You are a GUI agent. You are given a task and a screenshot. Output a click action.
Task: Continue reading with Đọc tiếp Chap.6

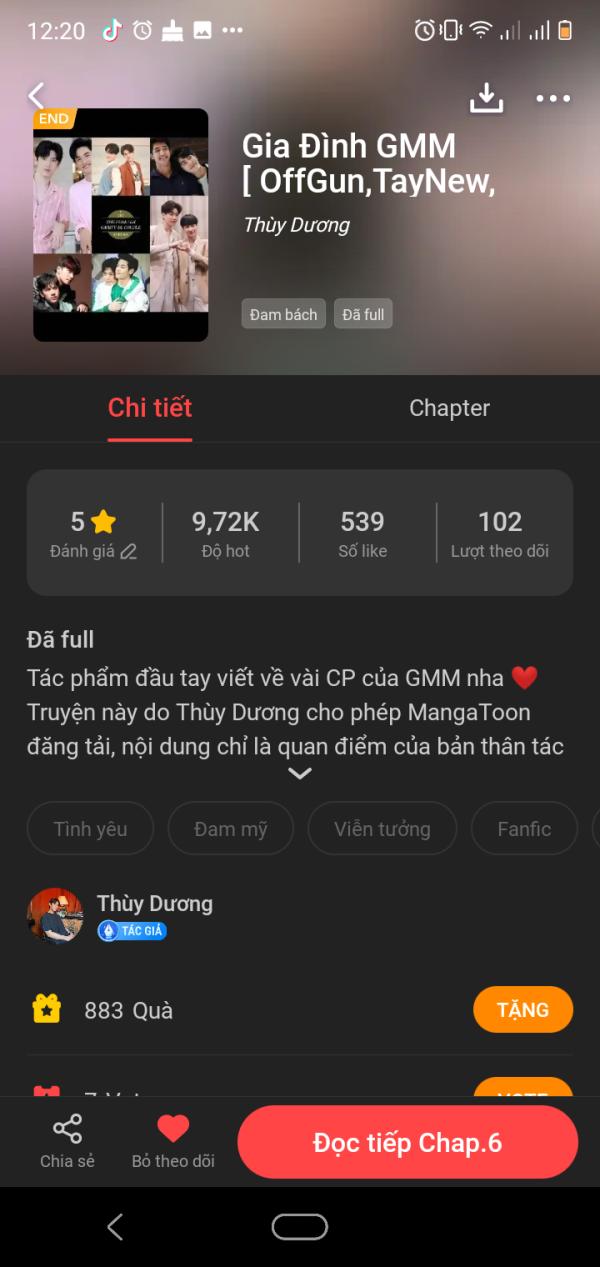(x=407, y=1143)
